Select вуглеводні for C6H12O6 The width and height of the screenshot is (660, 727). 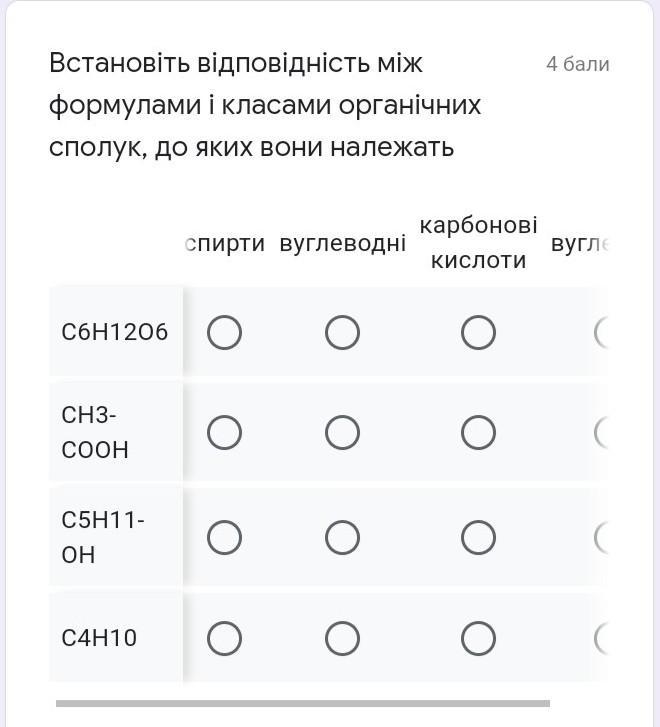[342, 332]
